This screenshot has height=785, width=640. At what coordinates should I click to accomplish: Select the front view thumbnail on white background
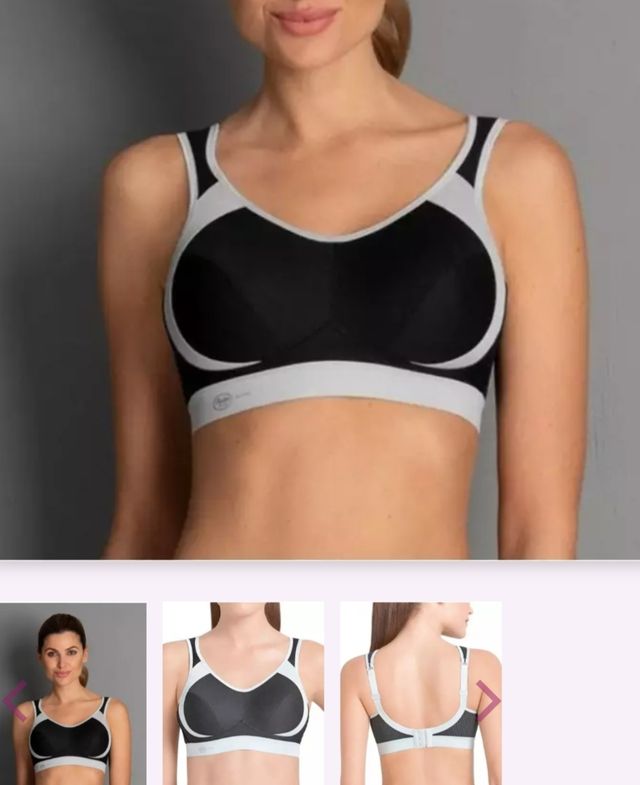pos(243,693)
